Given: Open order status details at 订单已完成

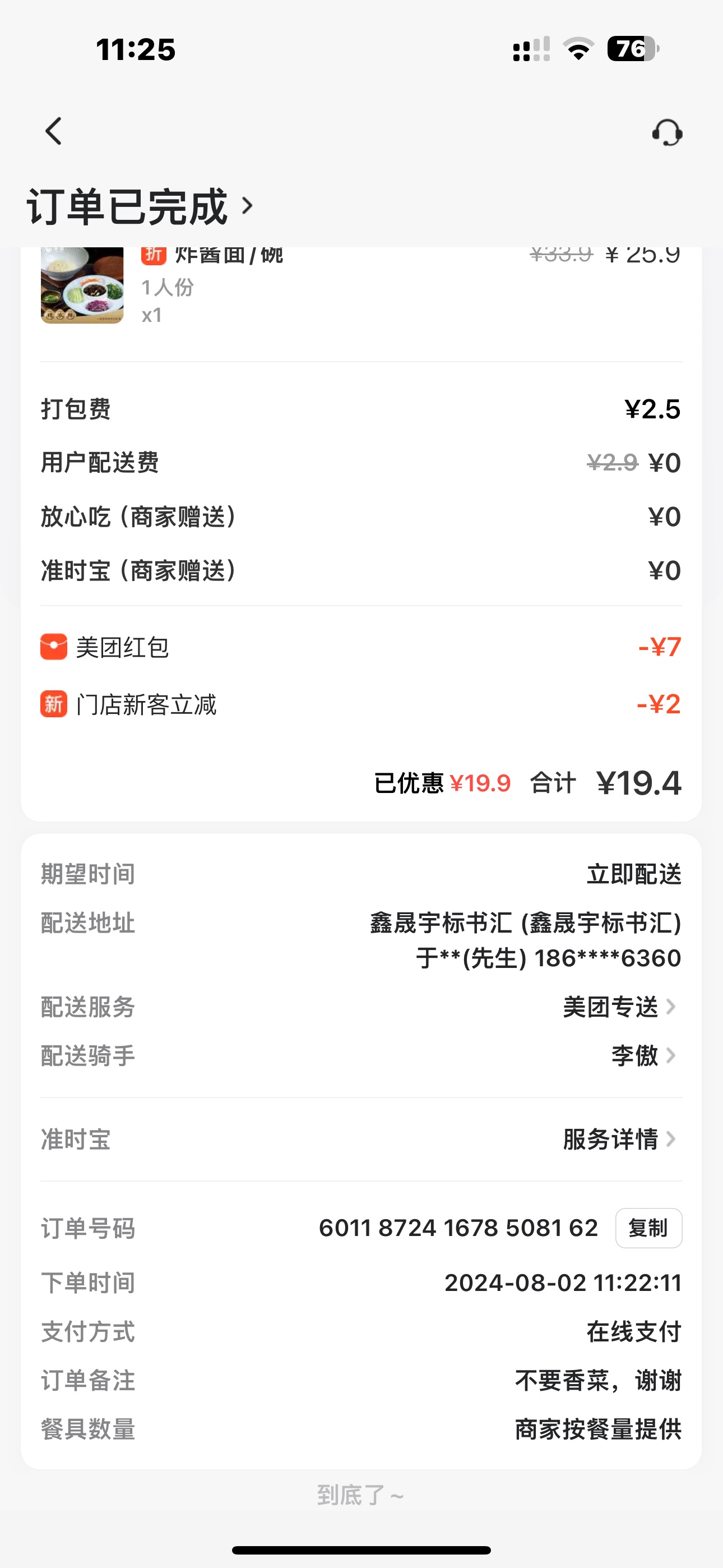Looking at the screenshot, I should (x=139, y=207).
